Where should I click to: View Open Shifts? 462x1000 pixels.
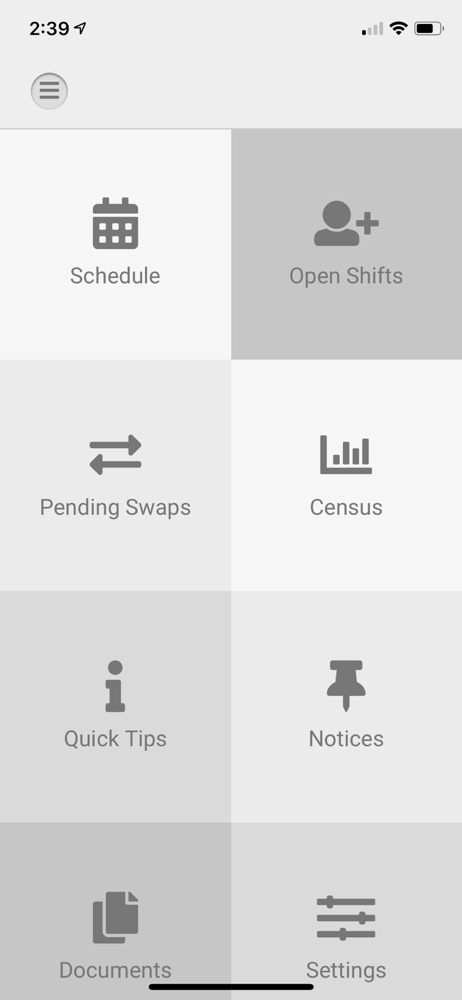(346, 244)
